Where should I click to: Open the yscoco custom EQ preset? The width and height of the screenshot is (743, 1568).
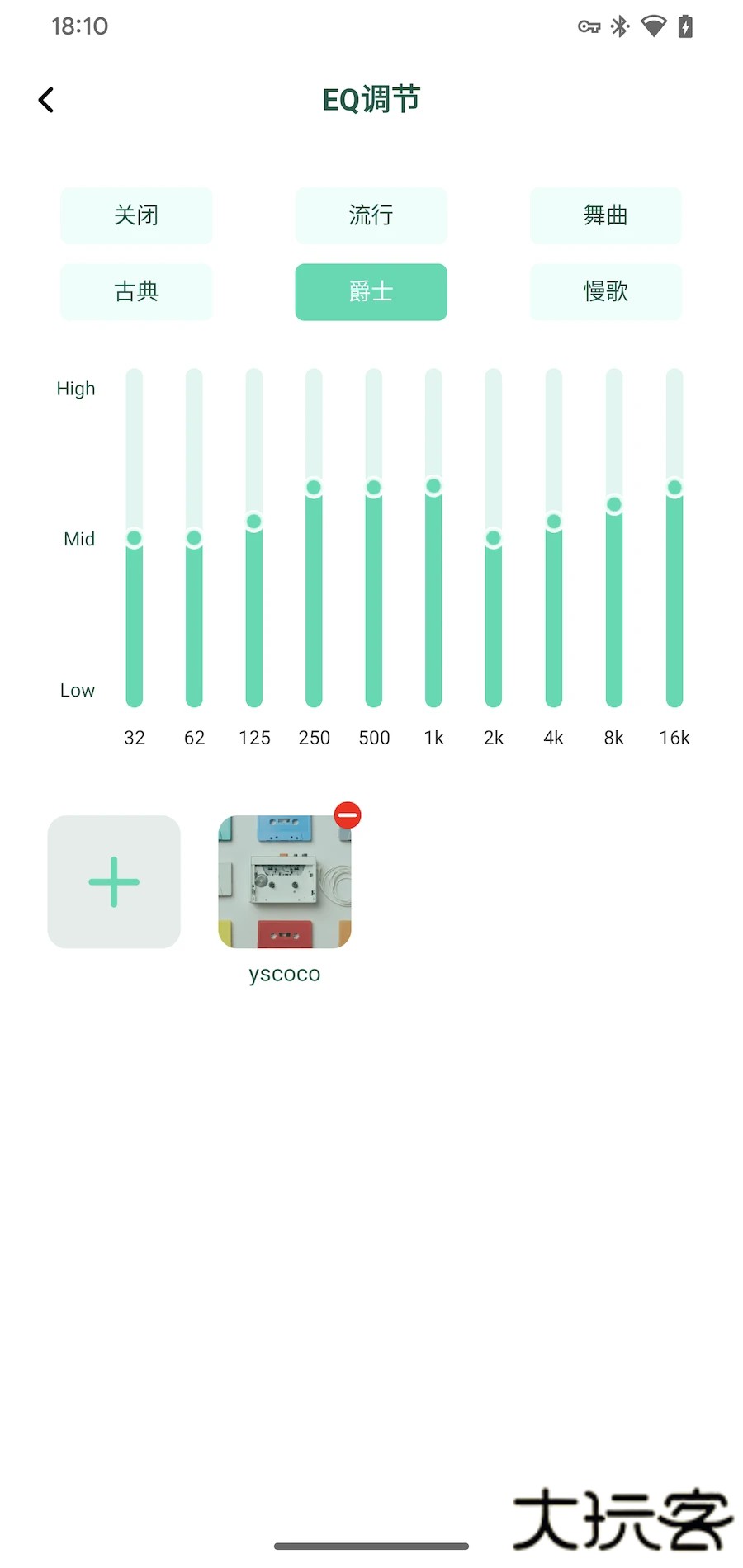point(284,881)
